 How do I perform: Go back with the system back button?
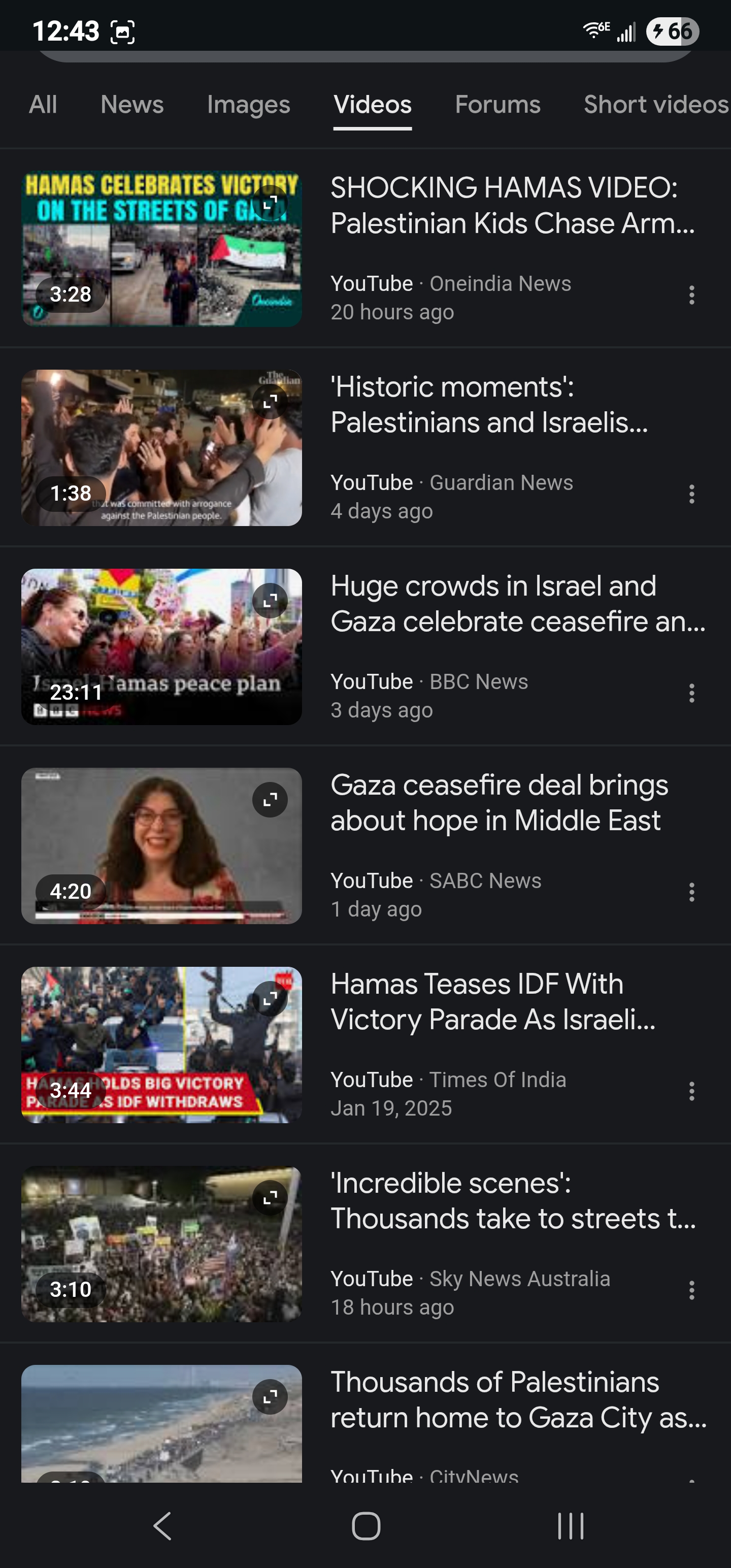pos(162,1526)
